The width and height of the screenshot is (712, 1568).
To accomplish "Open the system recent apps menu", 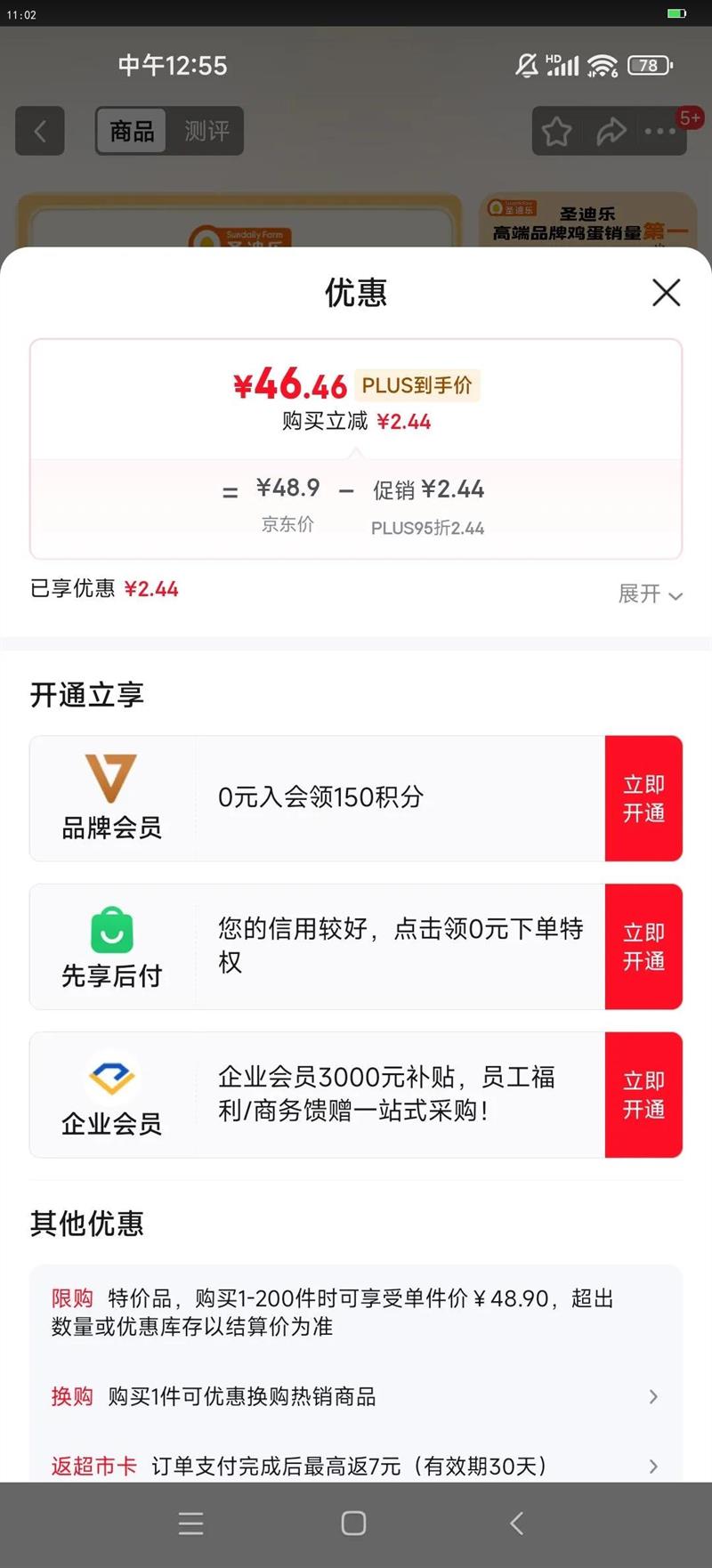I will coord(190,1524).
